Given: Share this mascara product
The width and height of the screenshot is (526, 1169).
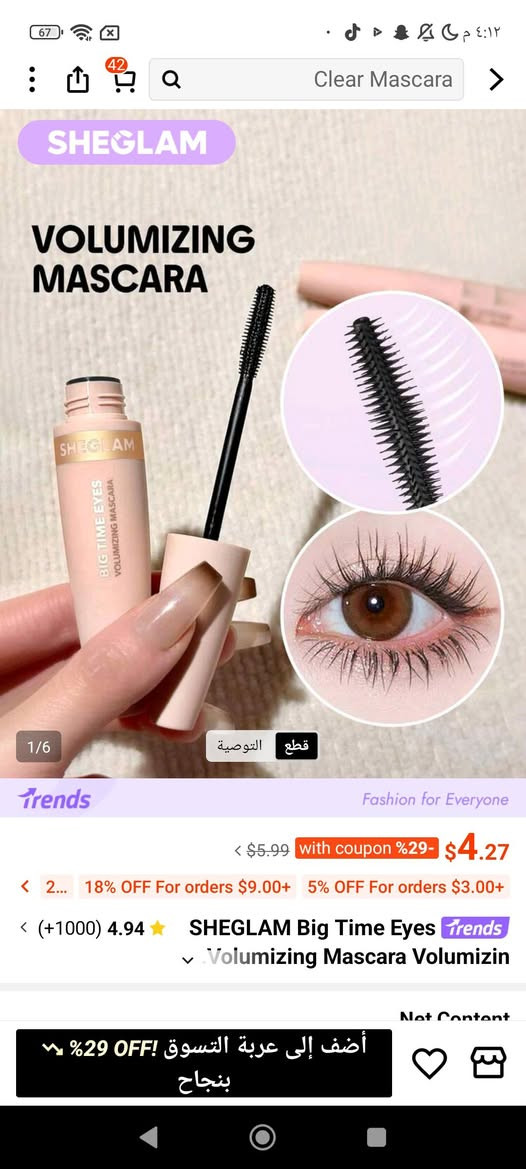Looking at the screenshot, I should 77,79.
